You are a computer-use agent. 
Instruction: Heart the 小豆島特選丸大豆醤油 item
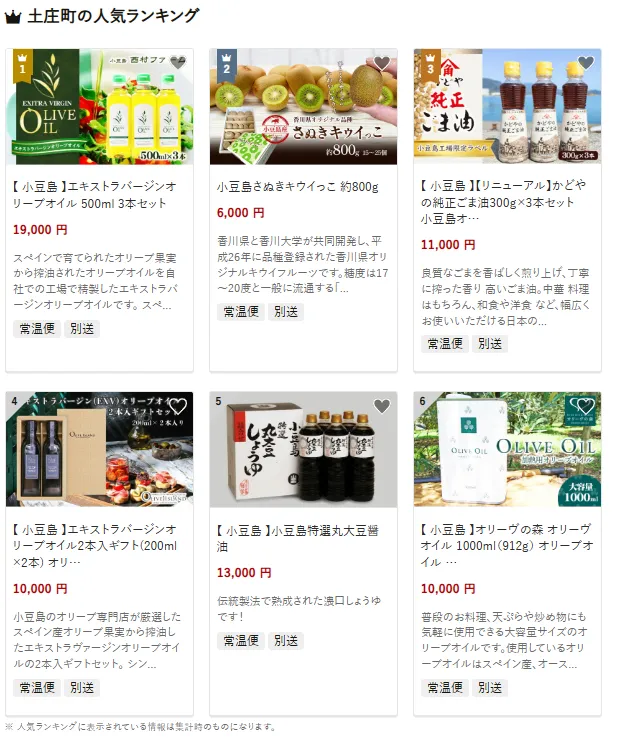pyautogui.click(x=382, y=406)
